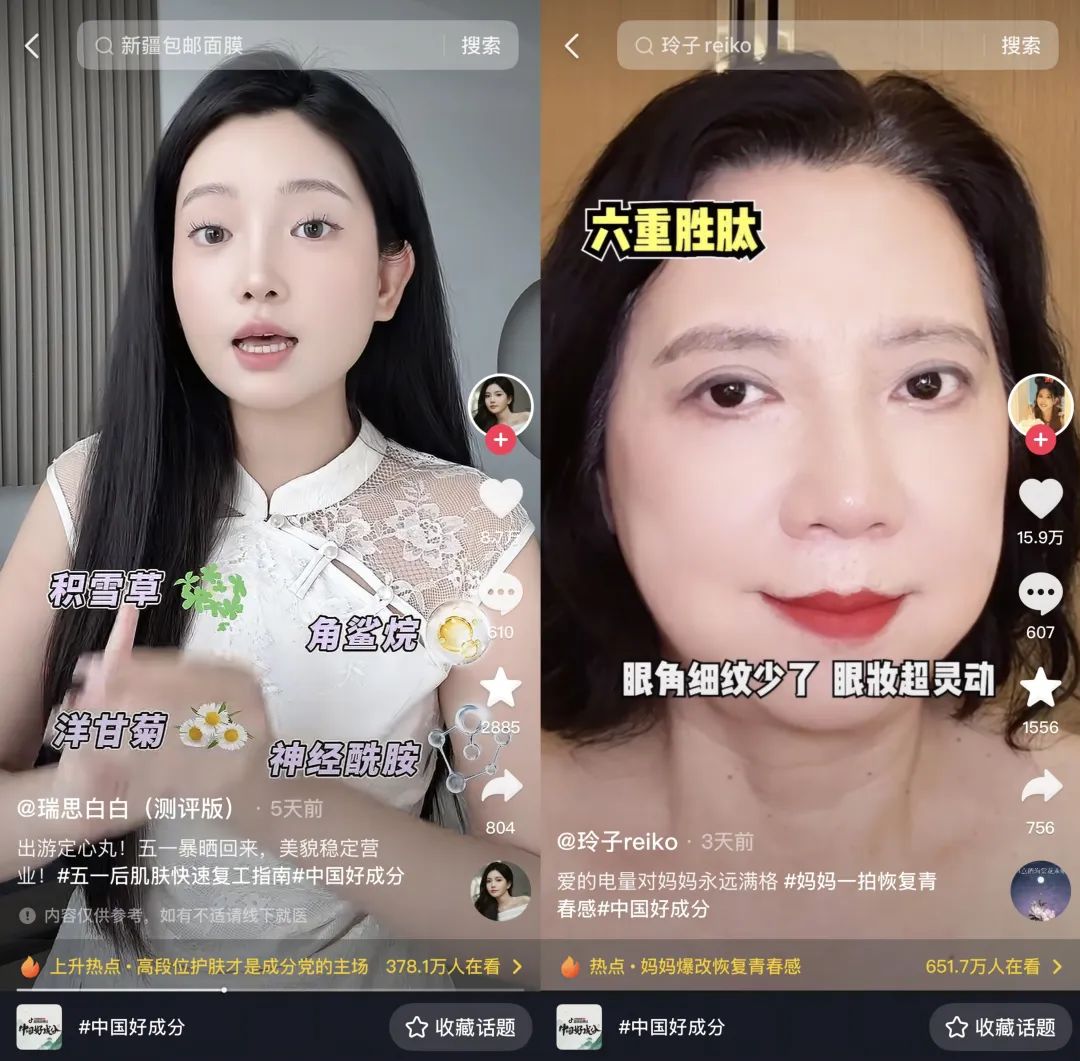Follow 瑞思白白 via the red plus avatar
The image size is (1080, 1061).
pos(500,439)
